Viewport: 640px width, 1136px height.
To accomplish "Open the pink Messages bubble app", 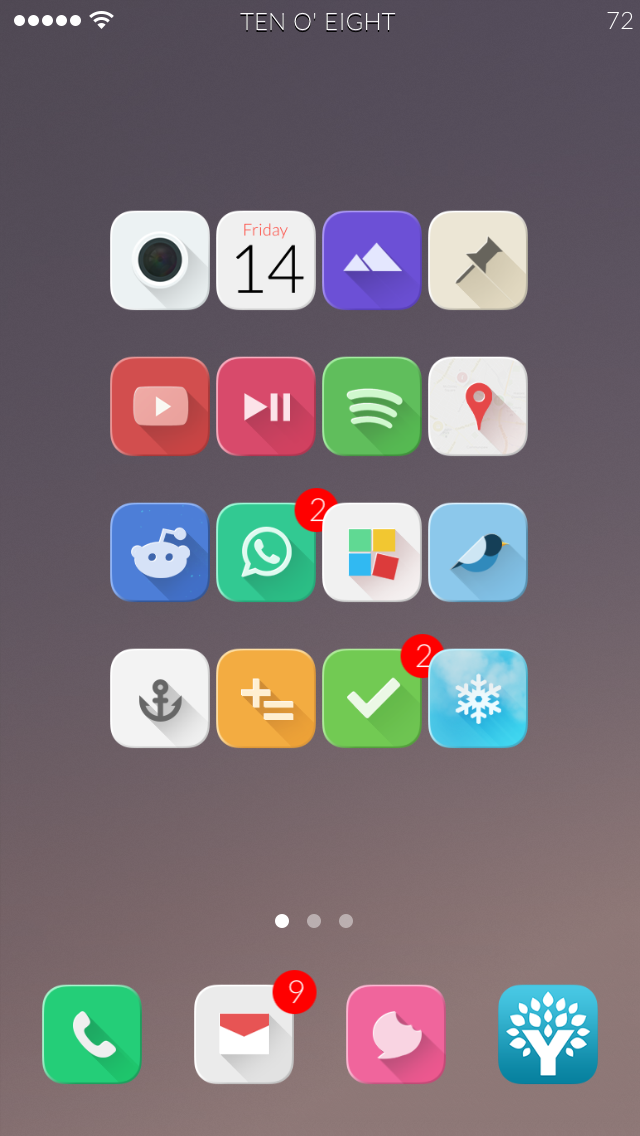I will (396, 1035).
